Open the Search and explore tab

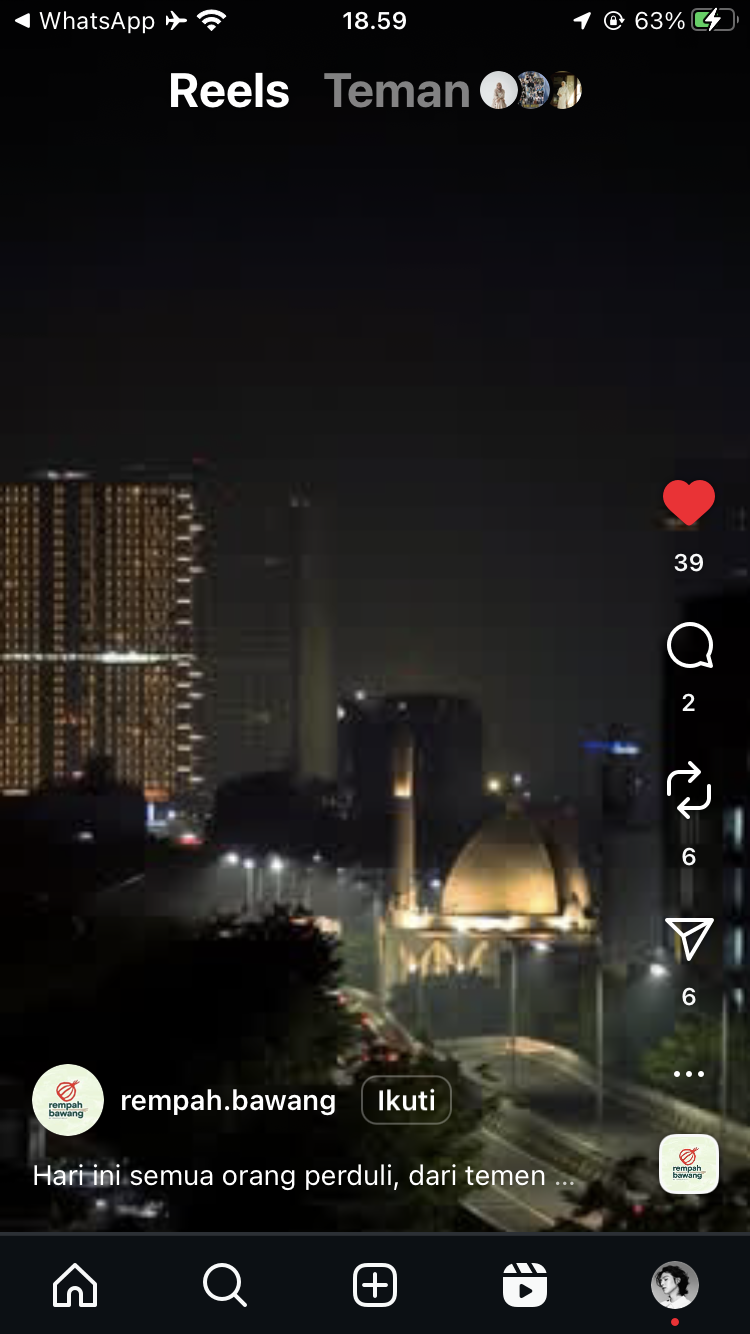click(x=225, y=1285)
